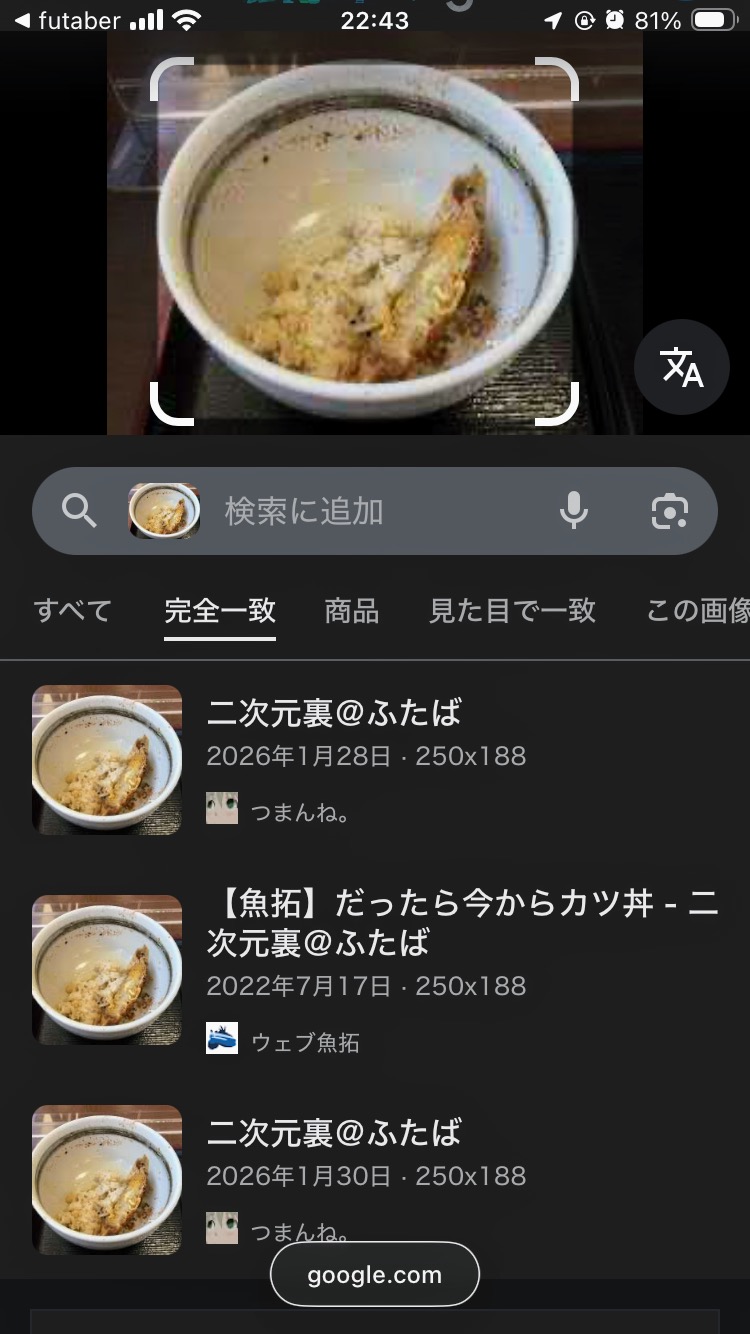Open the 【魚拓】だったら今からカツ丼 result
This screenshot has height=1334, width=750.
coord(462,922)
